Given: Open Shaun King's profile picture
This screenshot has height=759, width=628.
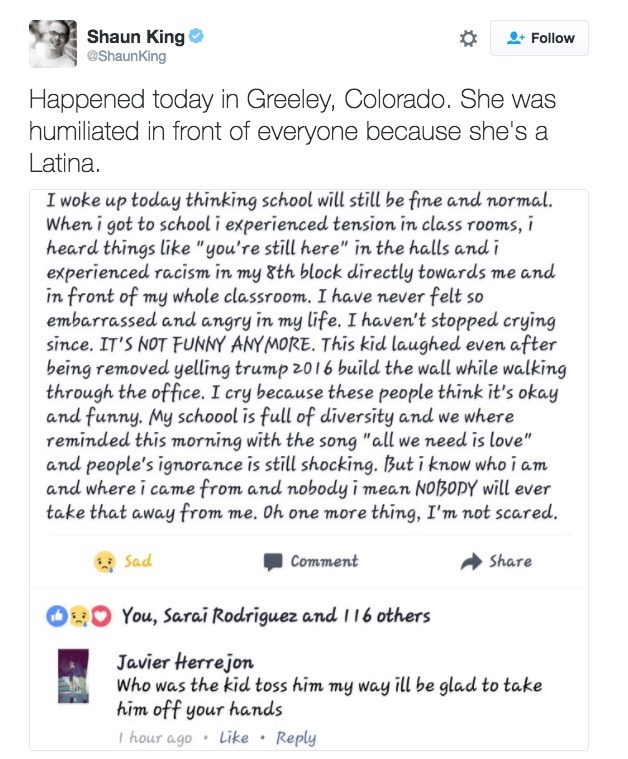Looking at the screenshot, I should pos(53,44).
